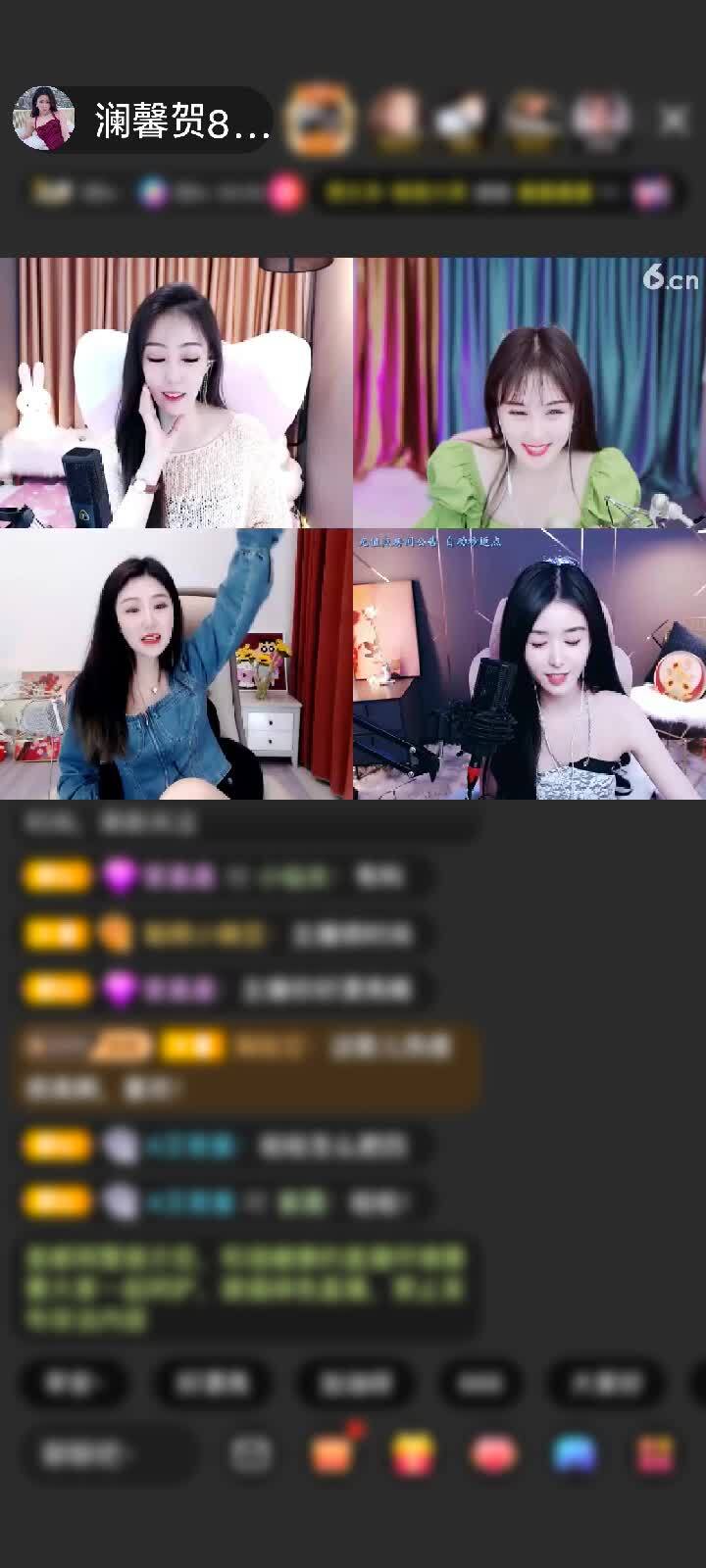Open the orange icon with red dot
Viewport: 706px width, 1568px height.
pyautogui.click(x=333, y=1452)
